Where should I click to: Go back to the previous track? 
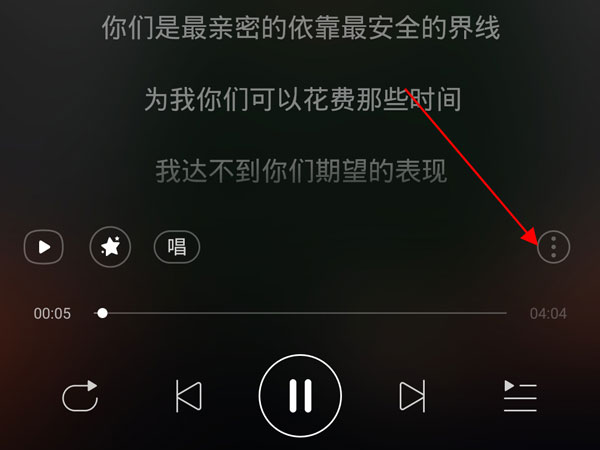[188, 396]
